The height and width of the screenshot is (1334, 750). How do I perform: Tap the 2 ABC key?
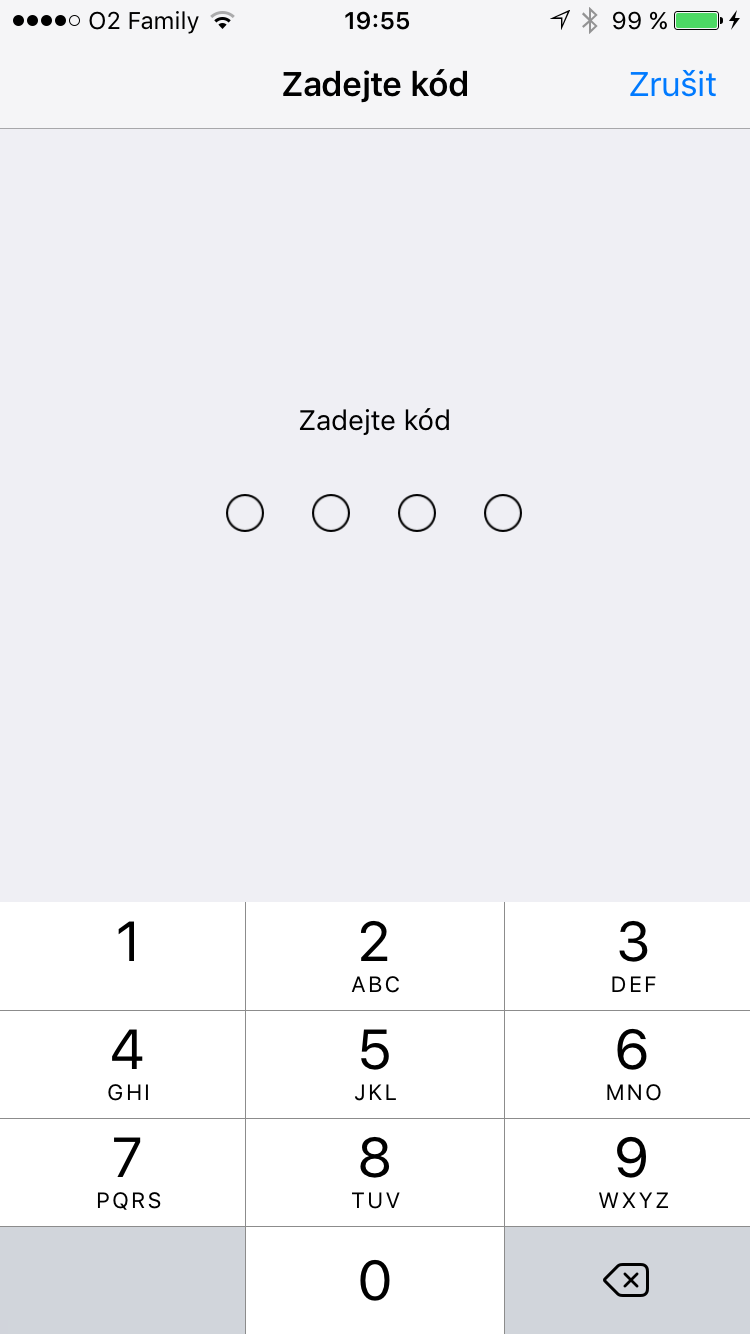point(375,955)
